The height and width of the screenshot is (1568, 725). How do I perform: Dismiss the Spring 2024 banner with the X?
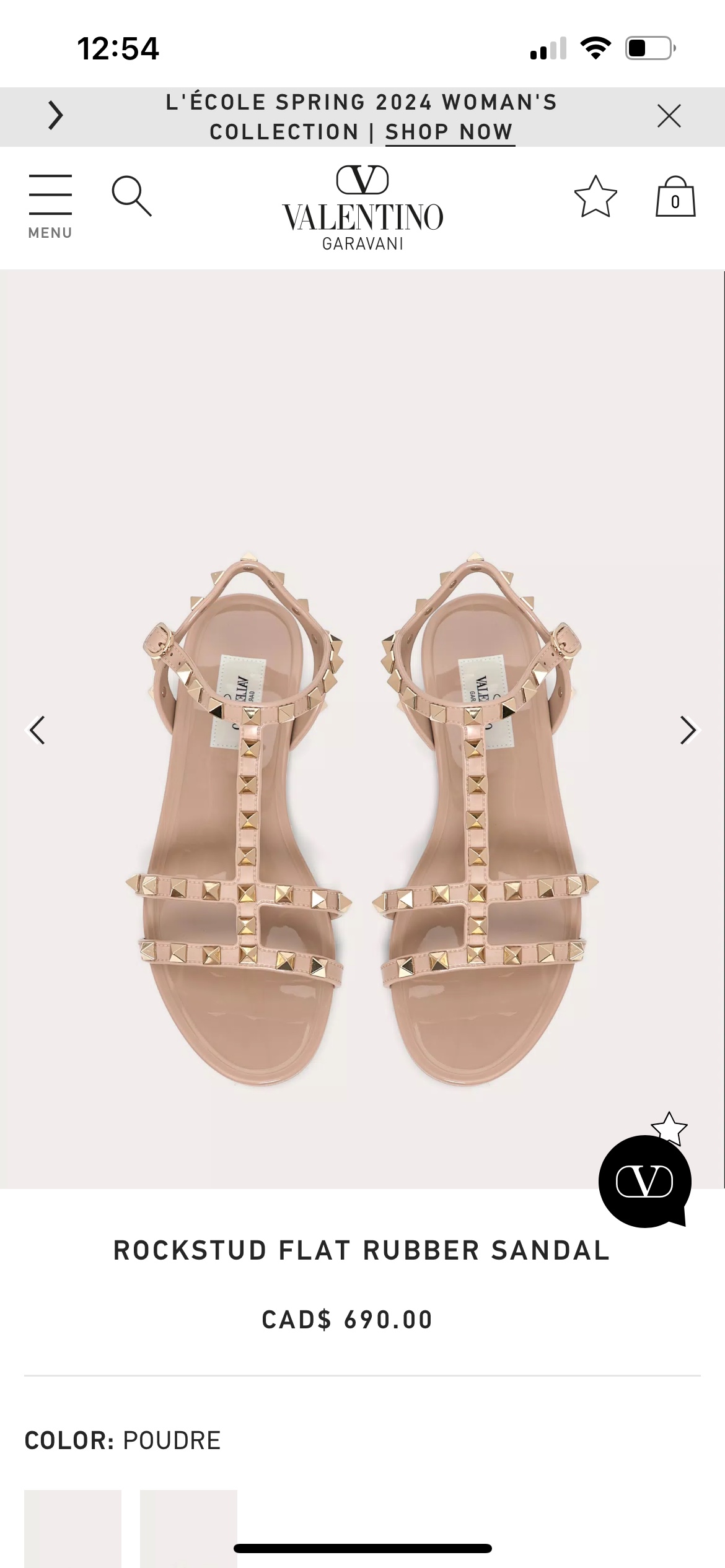coord(668,116)
